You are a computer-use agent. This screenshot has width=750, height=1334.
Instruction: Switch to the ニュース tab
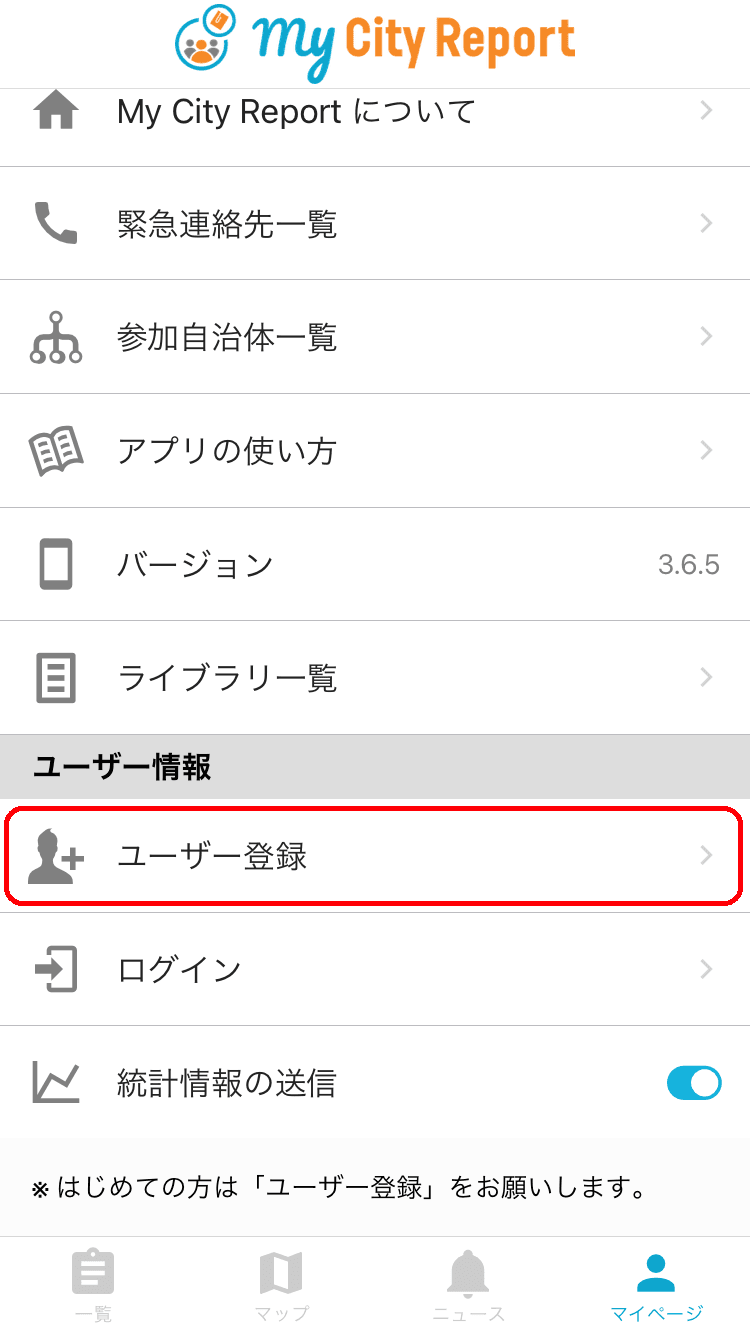pos(468,1286)
